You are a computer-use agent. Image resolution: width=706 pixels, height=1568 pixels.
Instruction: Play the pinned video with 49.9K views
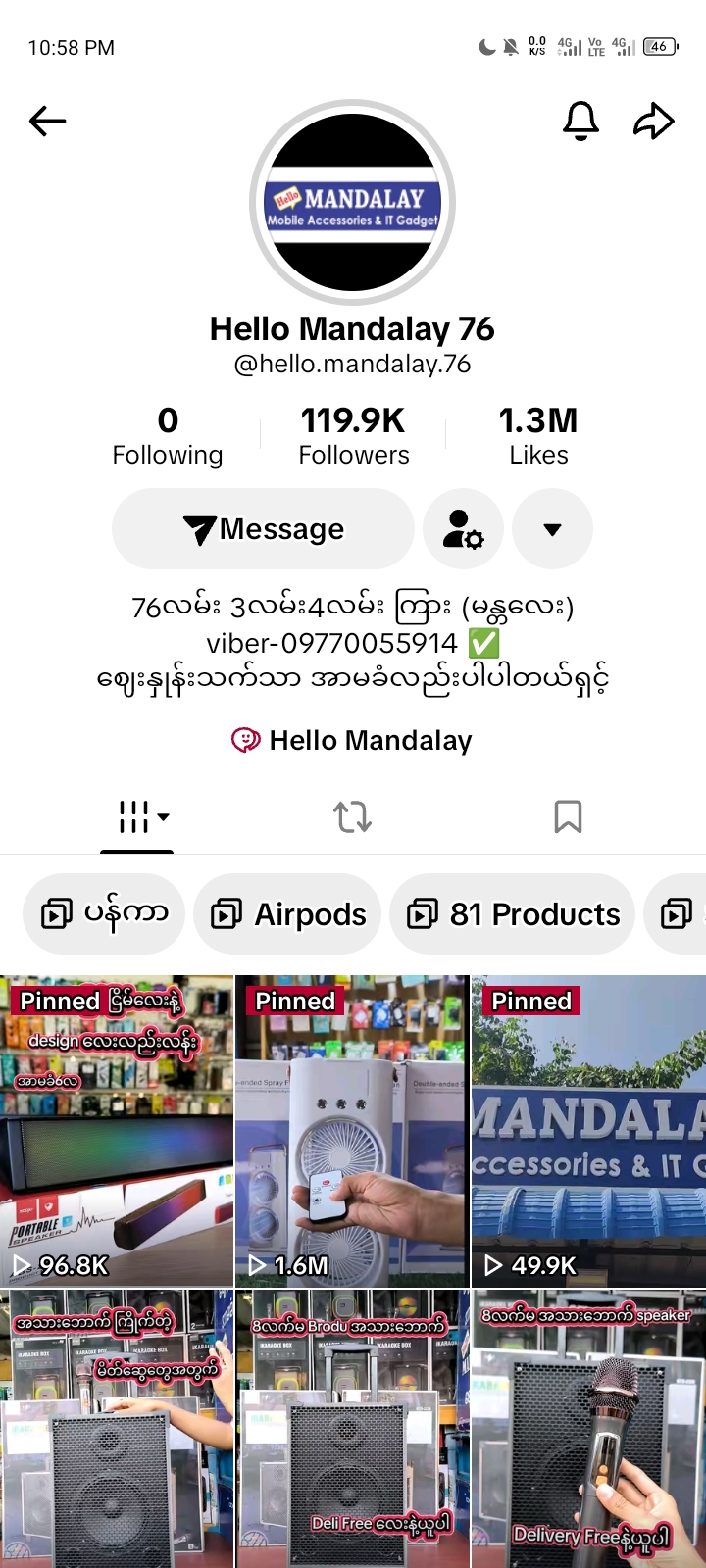pos(588,1130)
